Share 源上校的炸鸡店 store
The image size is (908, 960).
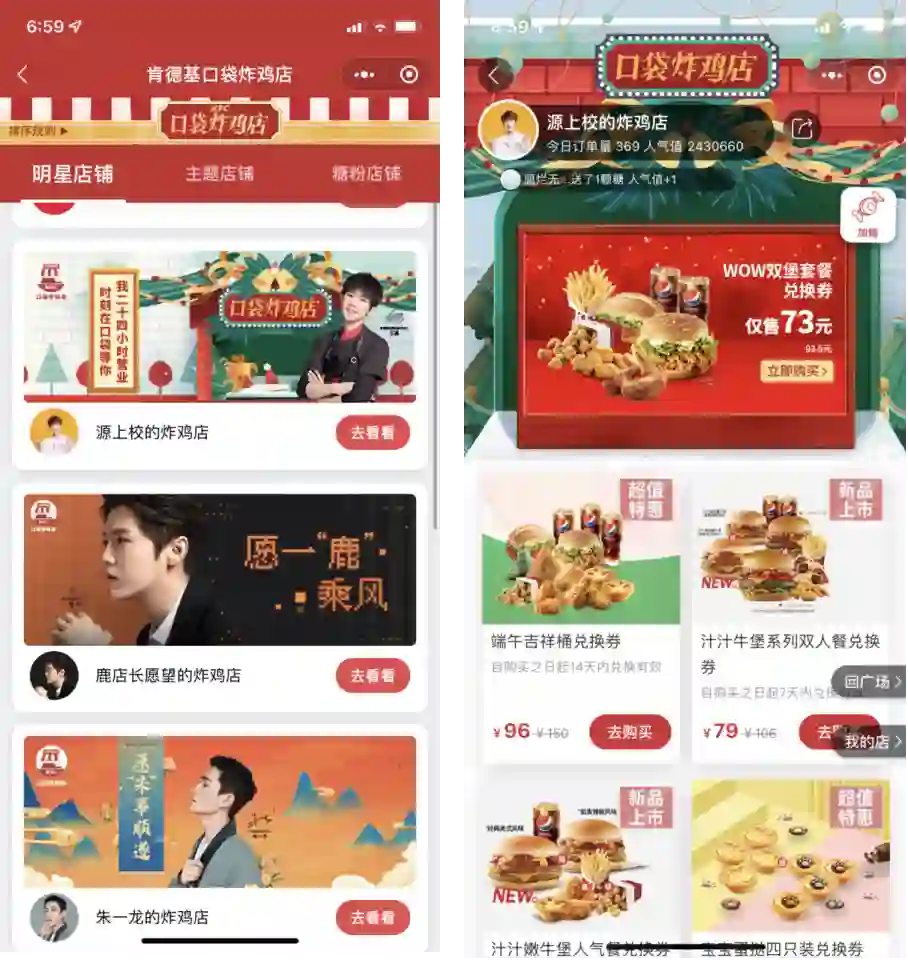coord(801,128)
